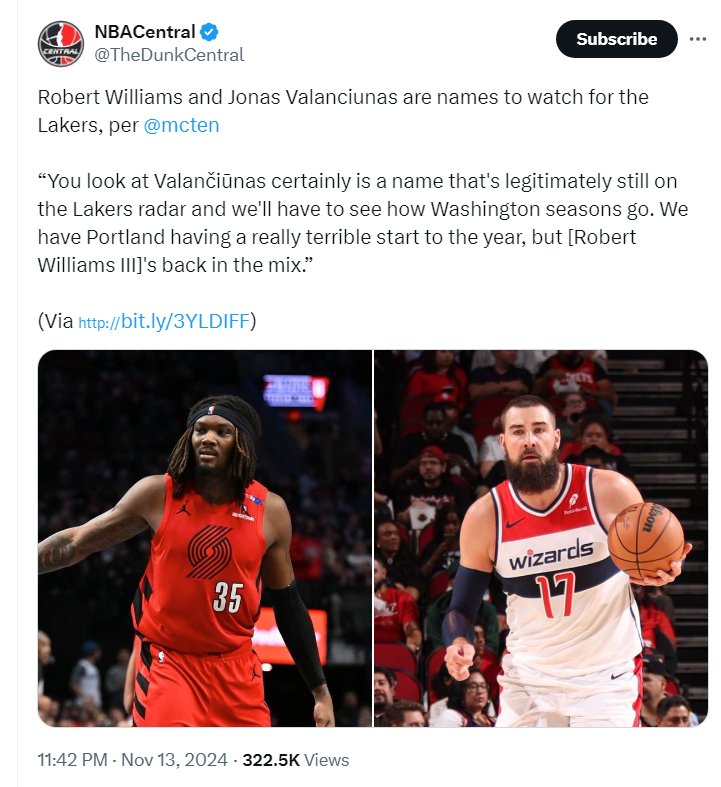The image size is (721, 787).
Task: View the Wizards player photo
Action: [541, 538]
